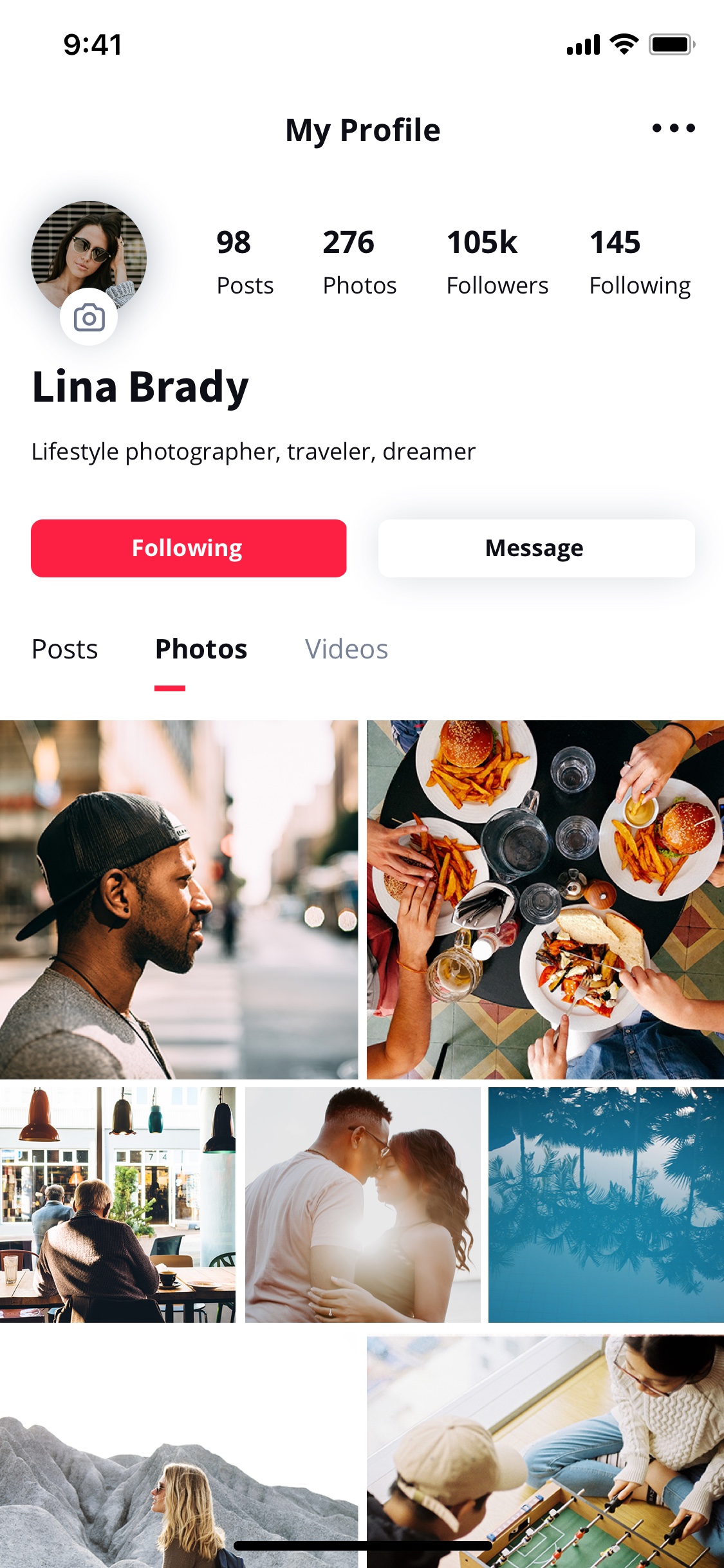Select the Photos tab
Viewport: 724px width, 1568px height.
tap(201, 649)
